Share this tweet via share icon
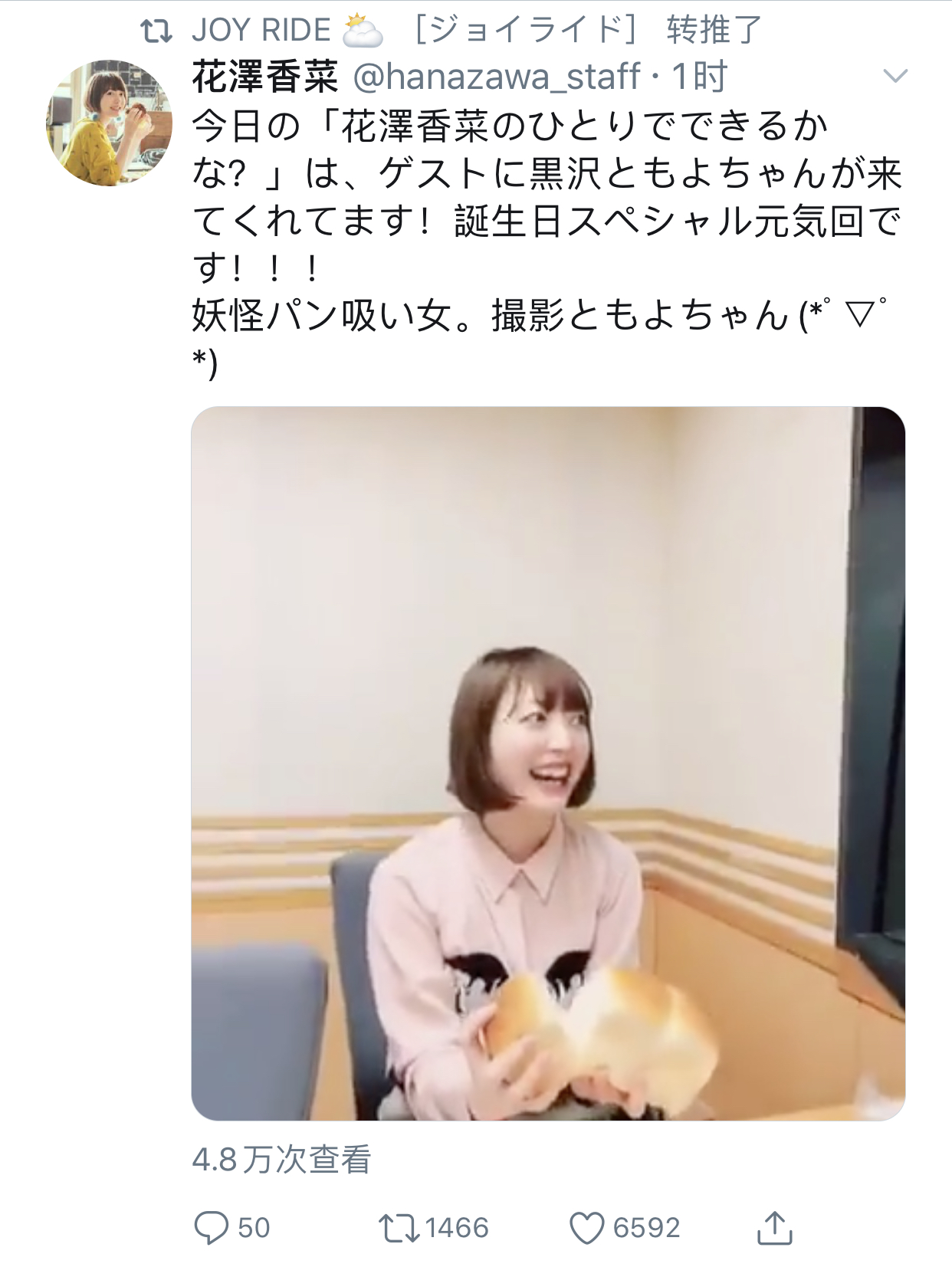This screenshot has width=952, height=1267. point(774,1227)
